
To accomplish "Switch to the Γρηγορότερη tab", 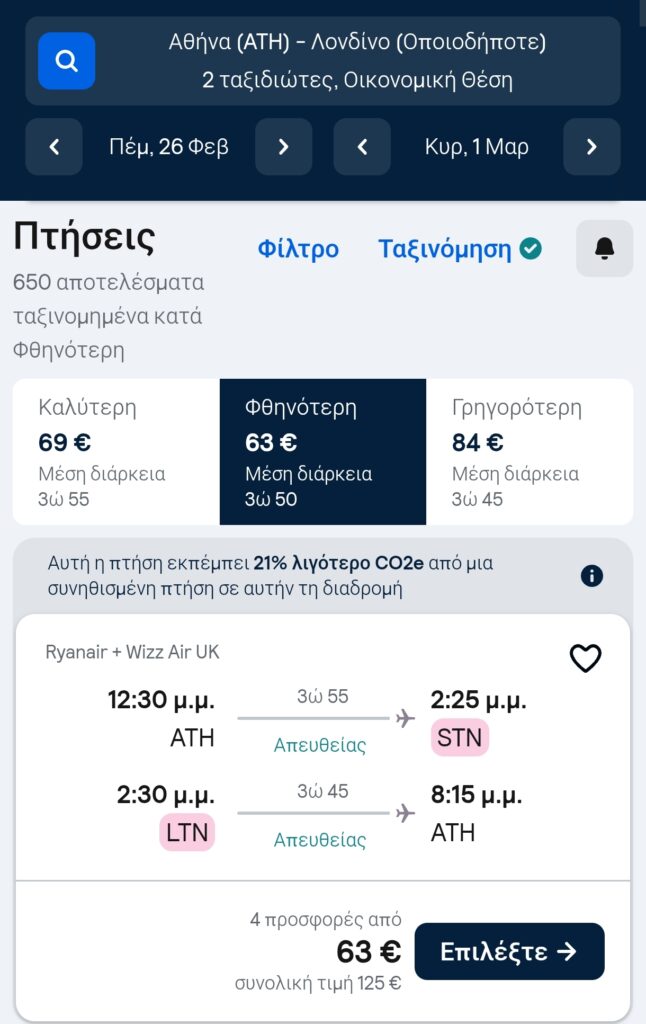I will coord(529,452).
